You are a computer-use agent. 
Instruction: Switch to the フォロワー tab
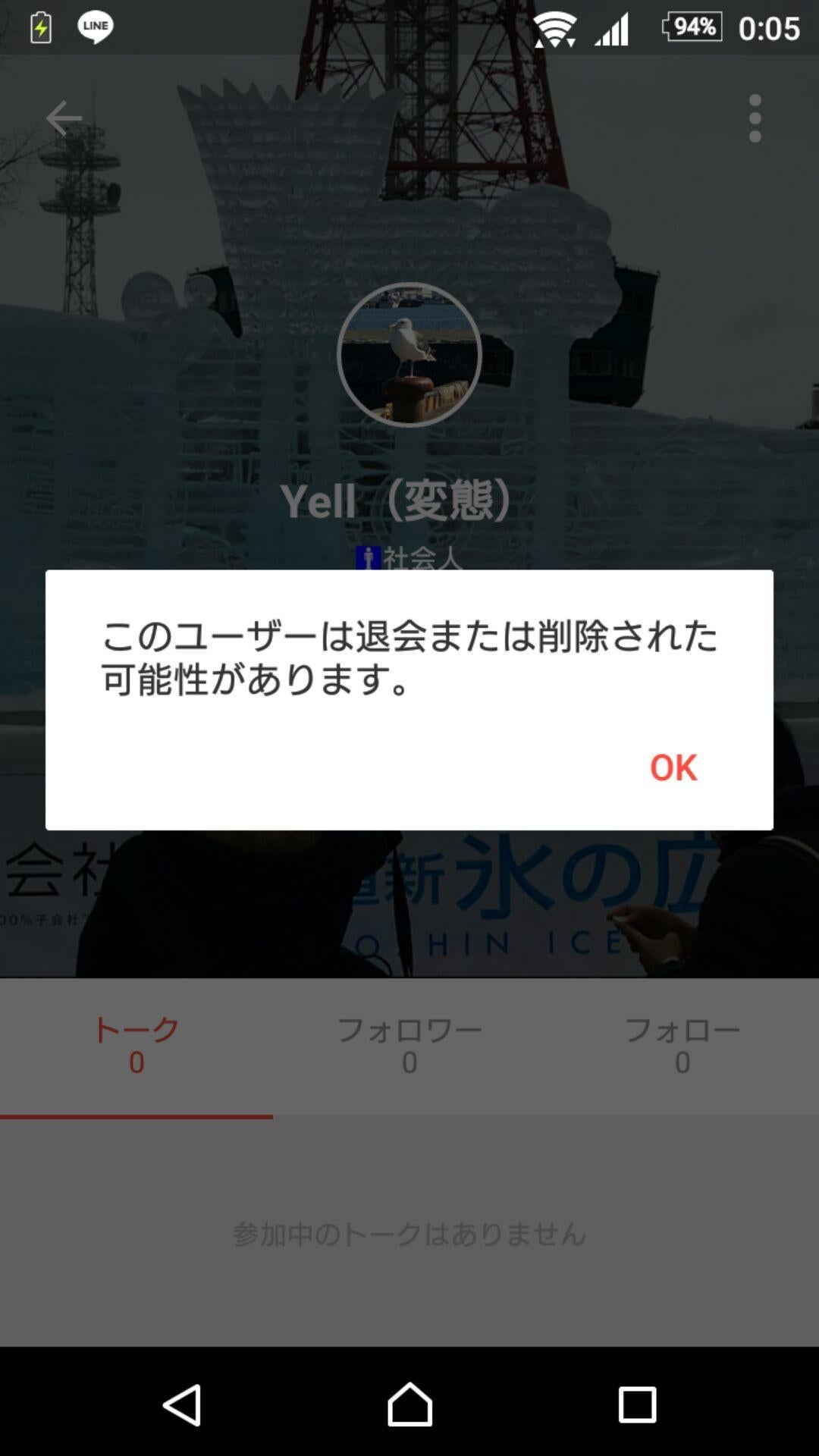tap(410, 1045)
